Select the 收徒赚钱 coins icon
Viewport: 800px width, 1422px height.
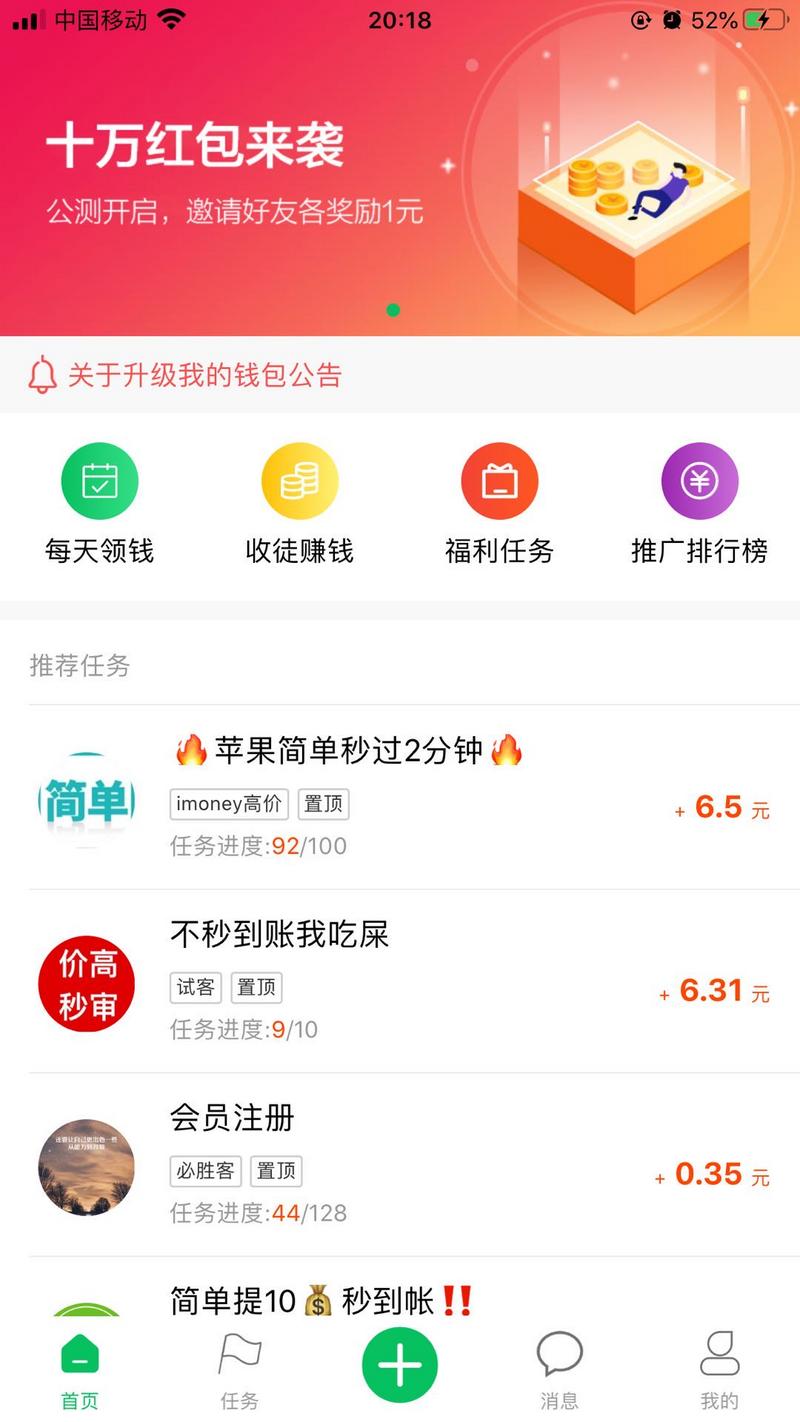pos(299,480)
